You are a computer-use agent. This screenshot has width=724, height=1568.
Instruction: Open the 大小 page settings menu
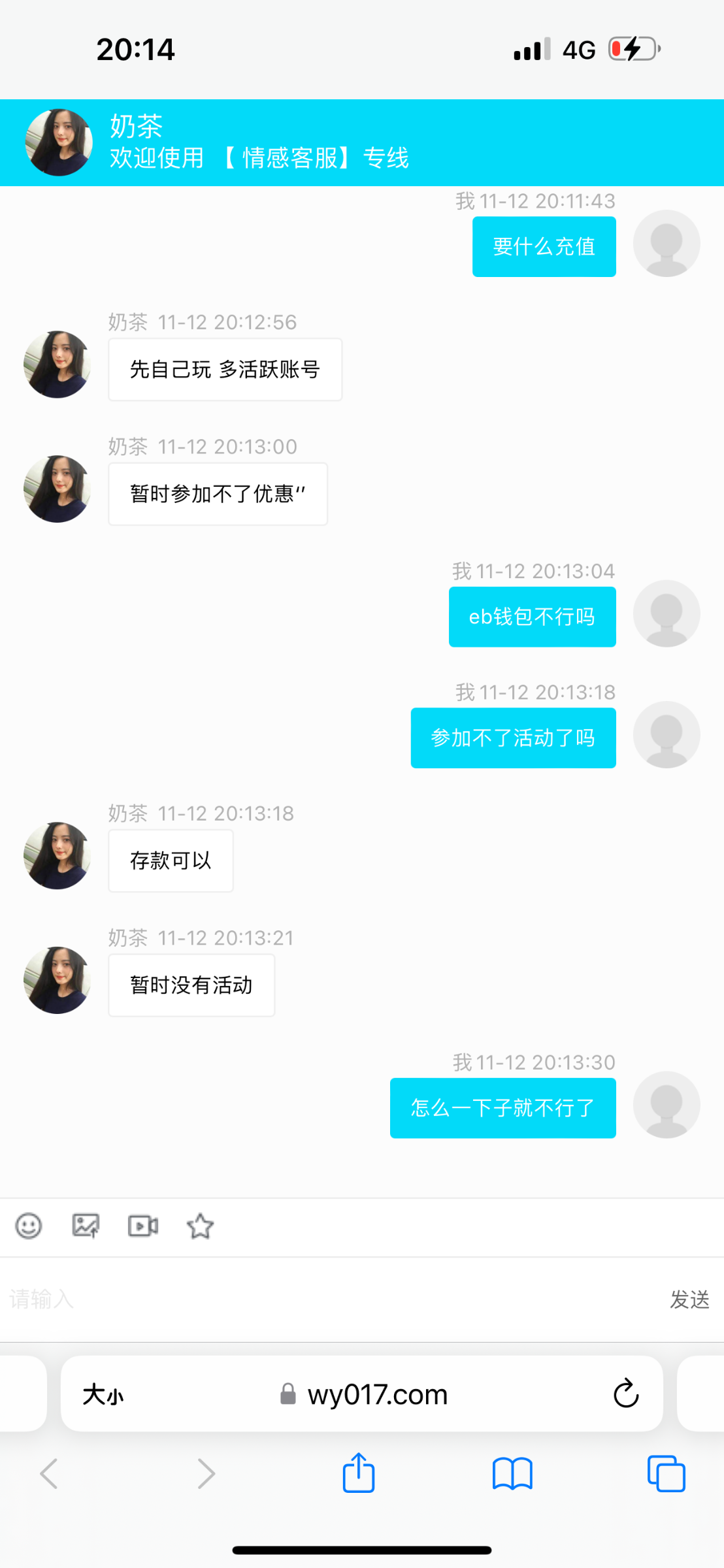tap(103, 1395)
